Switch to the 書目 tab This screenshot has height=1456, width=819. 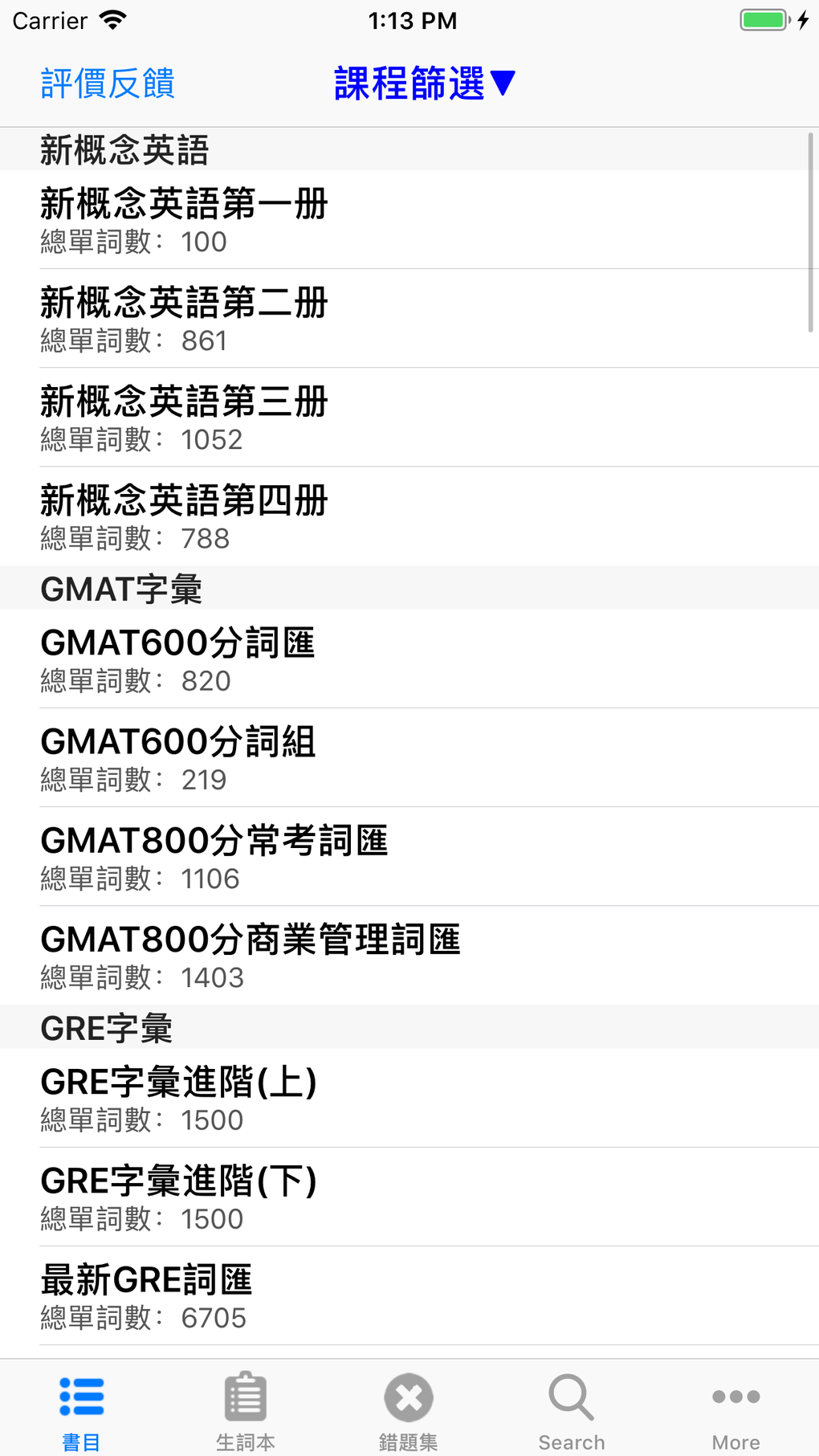click(x=81, y=1410)
